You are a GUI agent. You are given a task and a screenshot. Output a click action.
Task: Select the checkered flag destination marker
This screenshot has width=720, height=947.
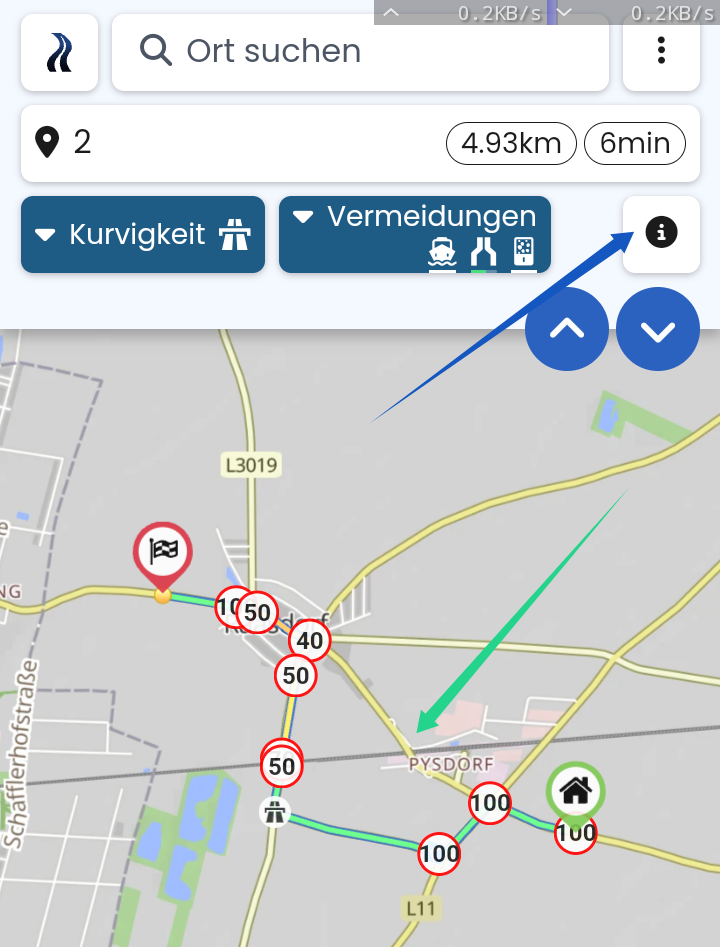(x=162, y=555)
